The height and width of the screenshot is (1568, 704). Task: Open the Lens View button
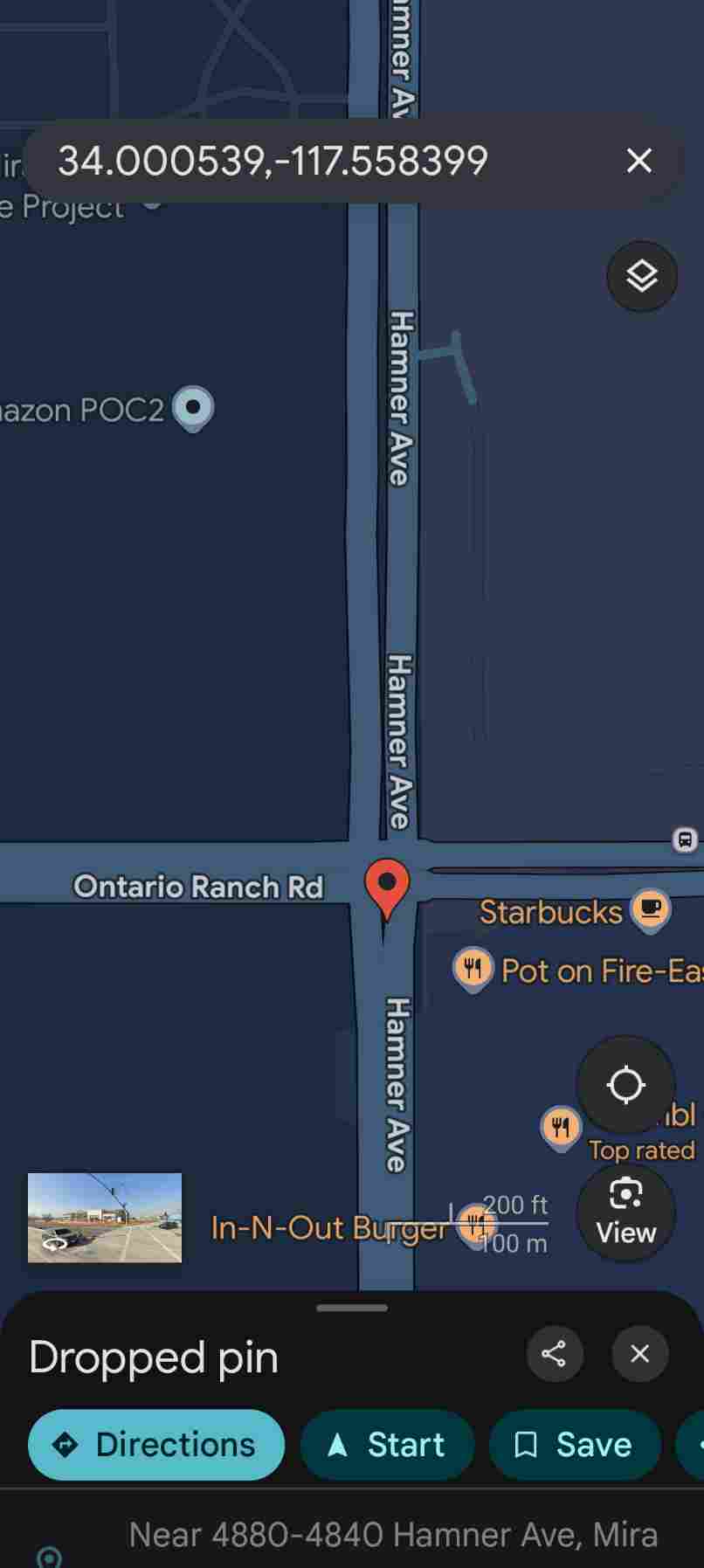tap(625, 1212)
